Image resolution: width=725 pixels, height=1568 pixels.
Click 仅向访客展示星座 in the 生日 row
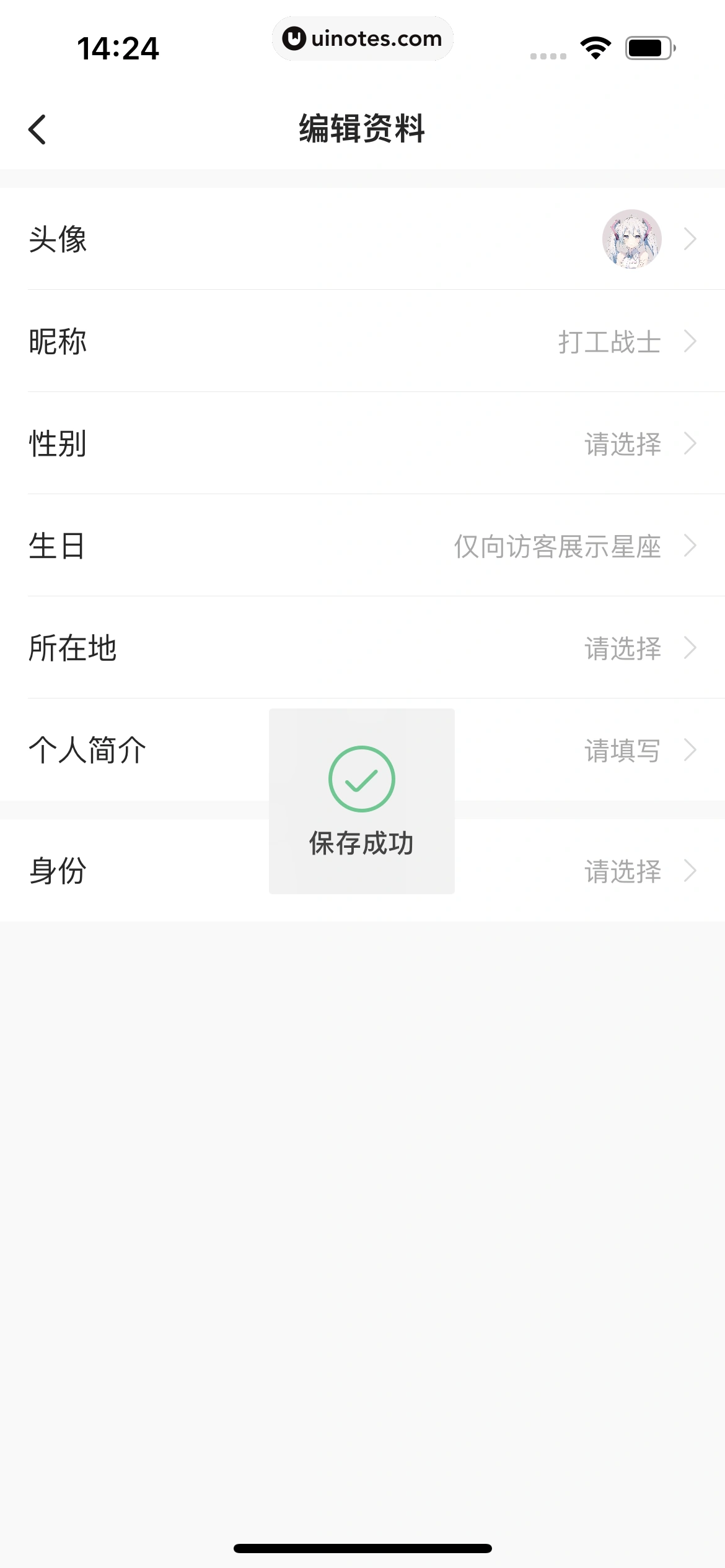556,546
